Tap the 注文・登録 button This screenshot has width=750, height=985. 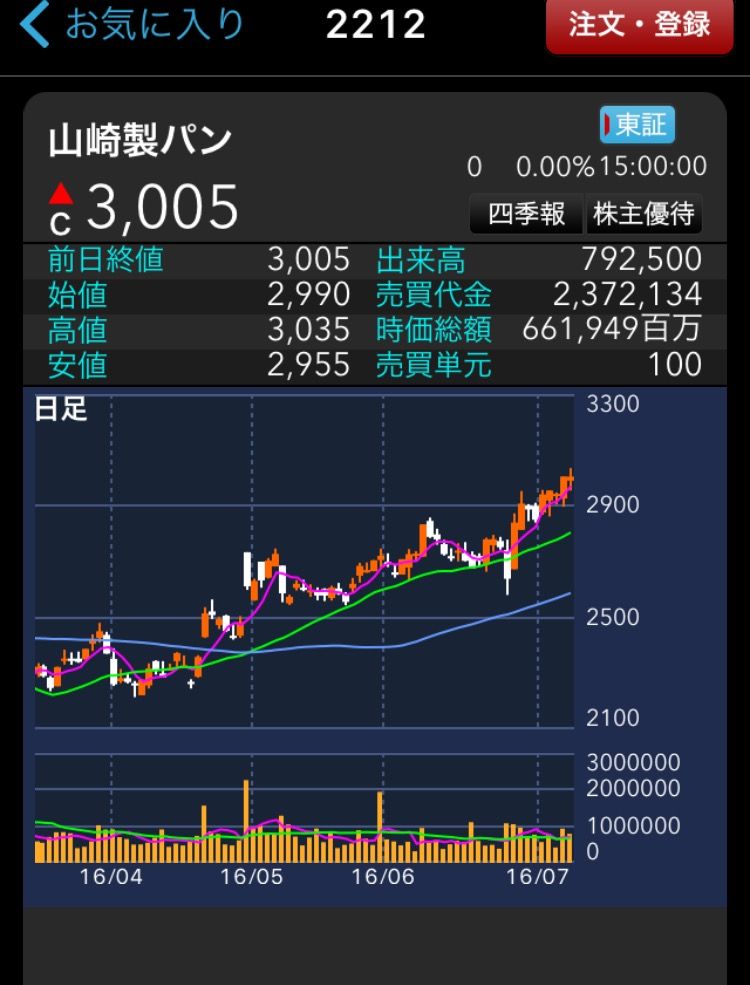click(x=639, y=26)
